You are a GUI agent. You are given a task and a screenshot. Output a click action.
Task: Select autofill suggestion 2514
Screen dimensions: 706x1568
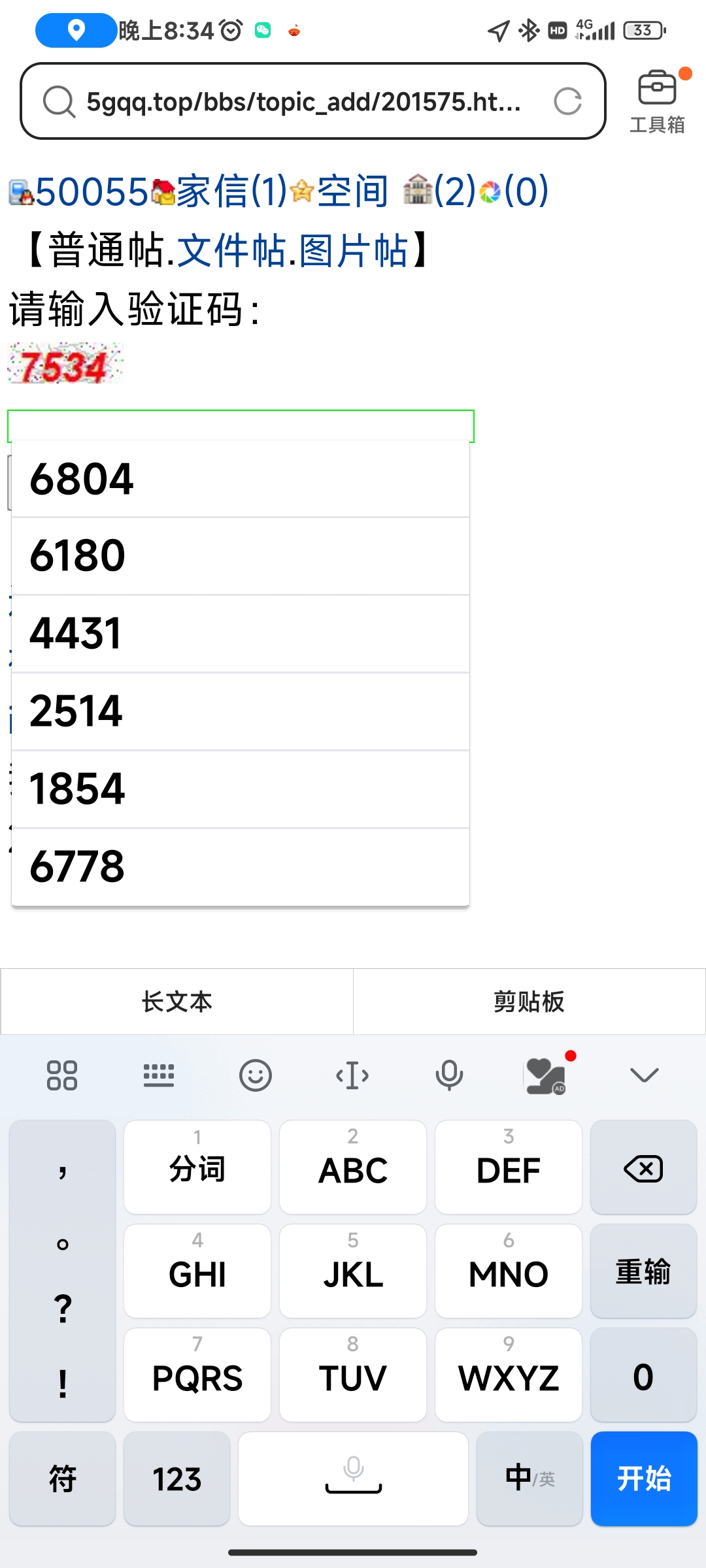(x=241, y=711)
